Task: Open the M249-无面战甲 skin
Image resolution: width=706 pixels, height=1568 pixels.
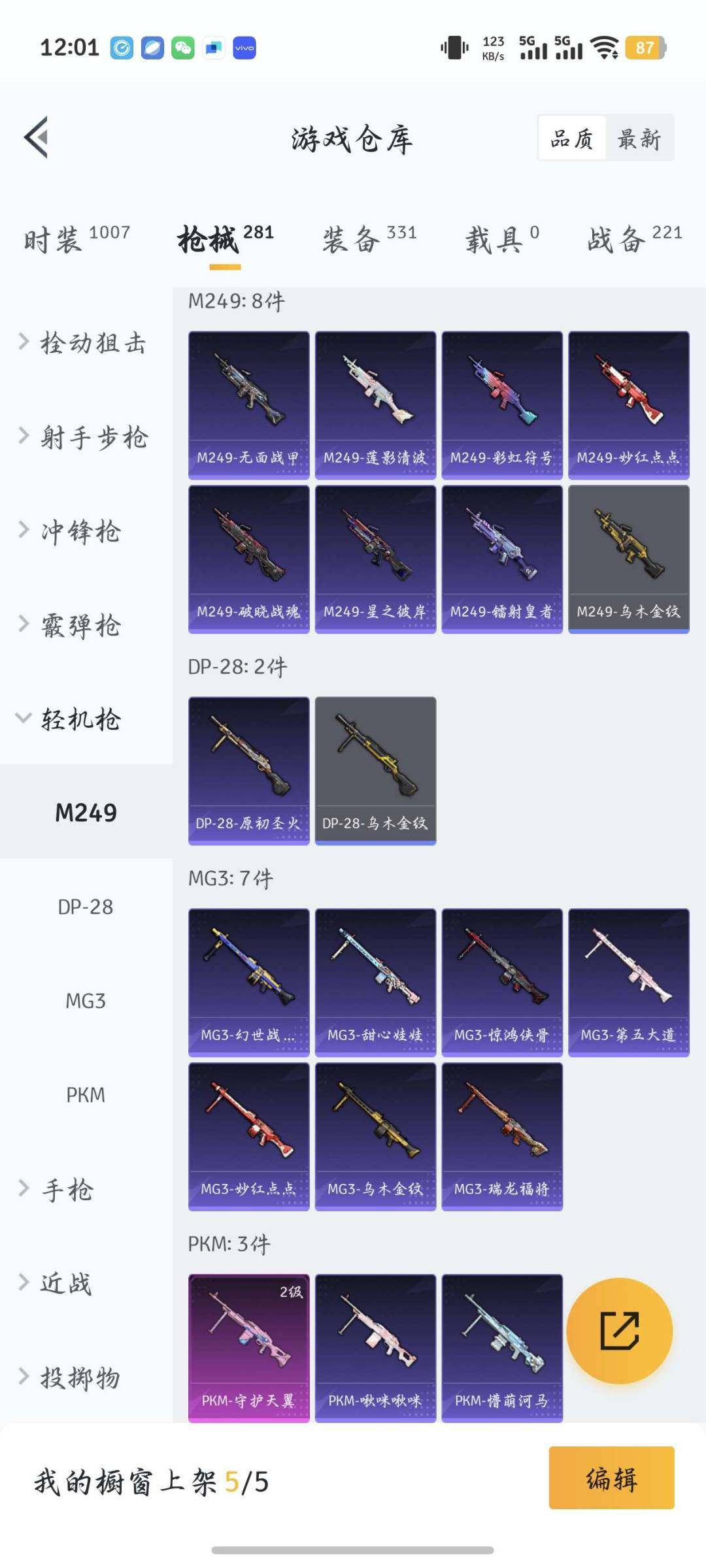Action: pyautogui.click(x=248, y=405)
